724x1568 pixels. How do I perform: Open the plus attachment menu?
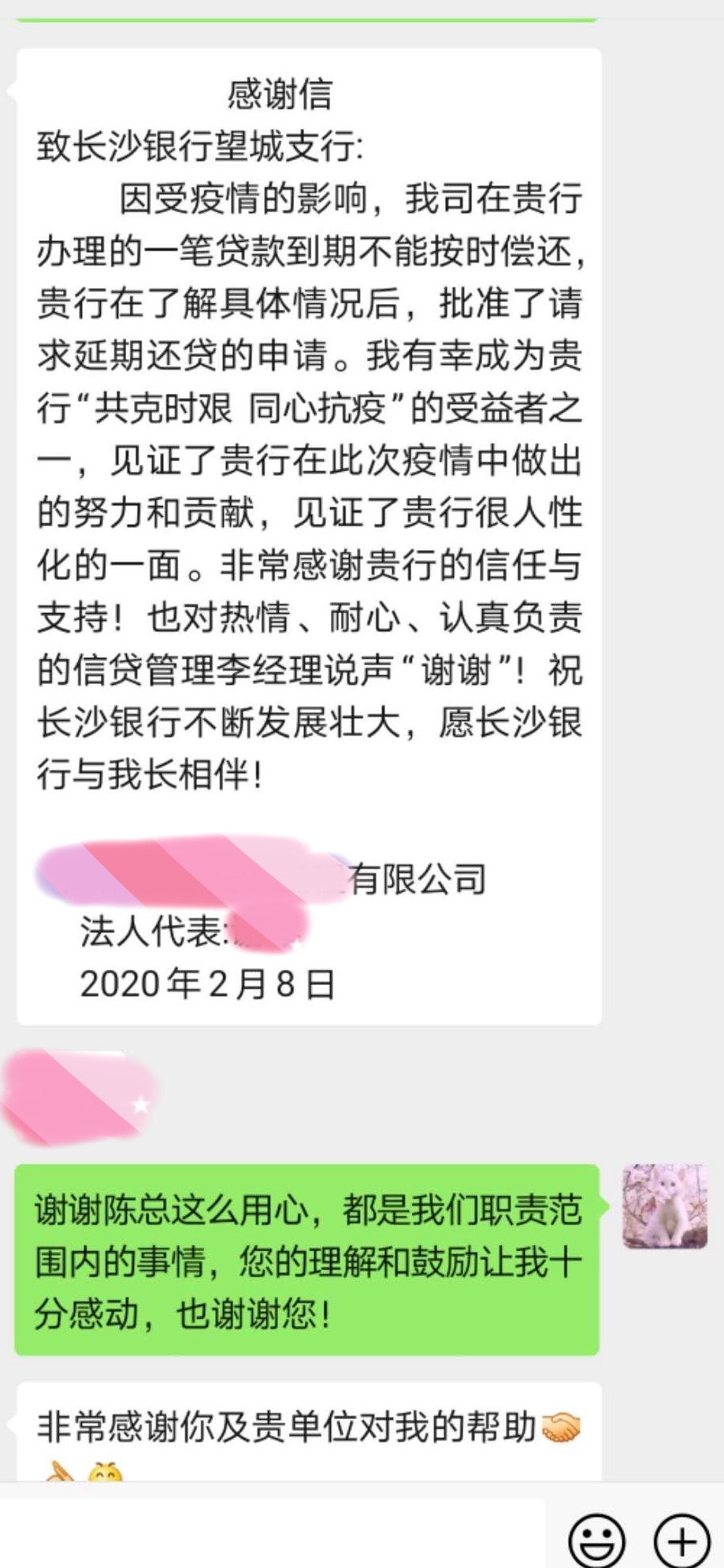pyautogui.click(x=681, y=1540)
